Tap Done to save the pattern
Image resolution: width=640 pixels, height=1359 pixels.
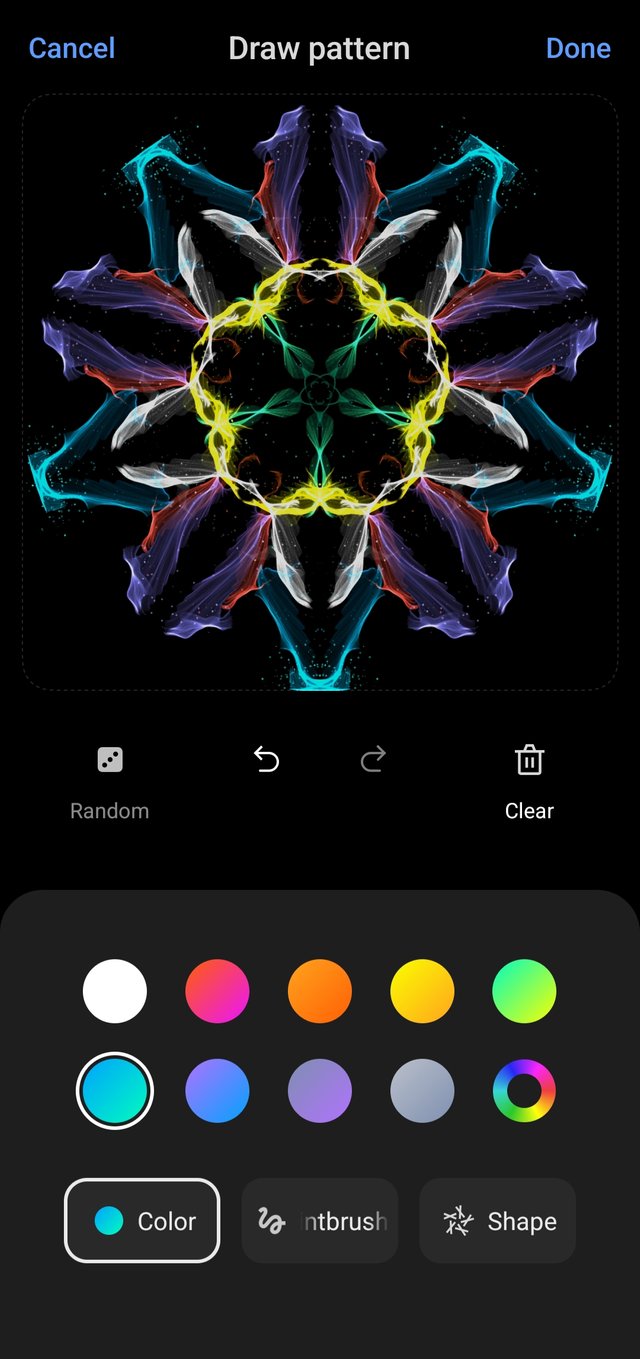[x=578, y=48]
